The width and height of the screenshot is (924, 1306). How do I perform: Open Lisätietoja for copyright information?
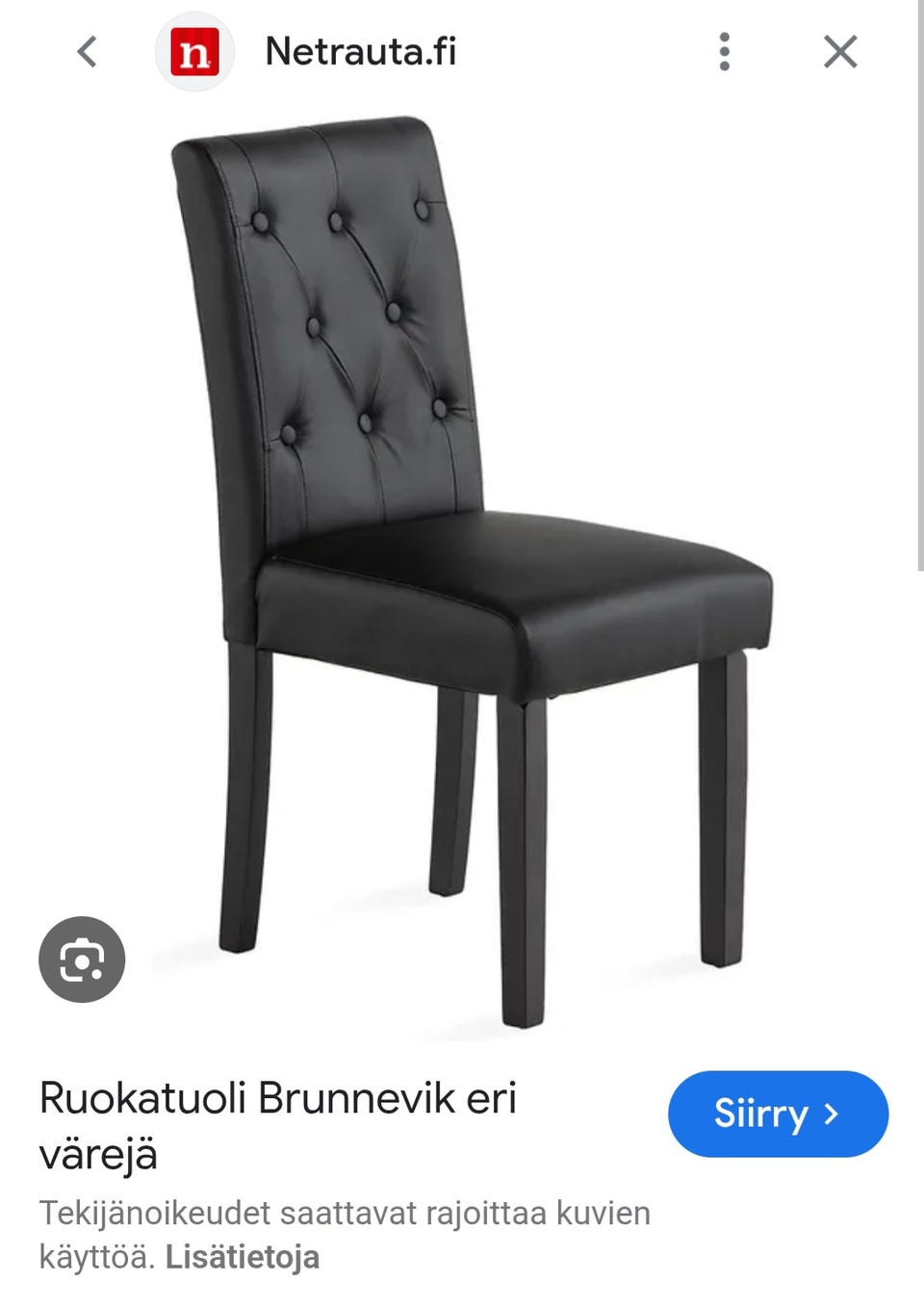pyautogui.click(x=242, y=1256)
